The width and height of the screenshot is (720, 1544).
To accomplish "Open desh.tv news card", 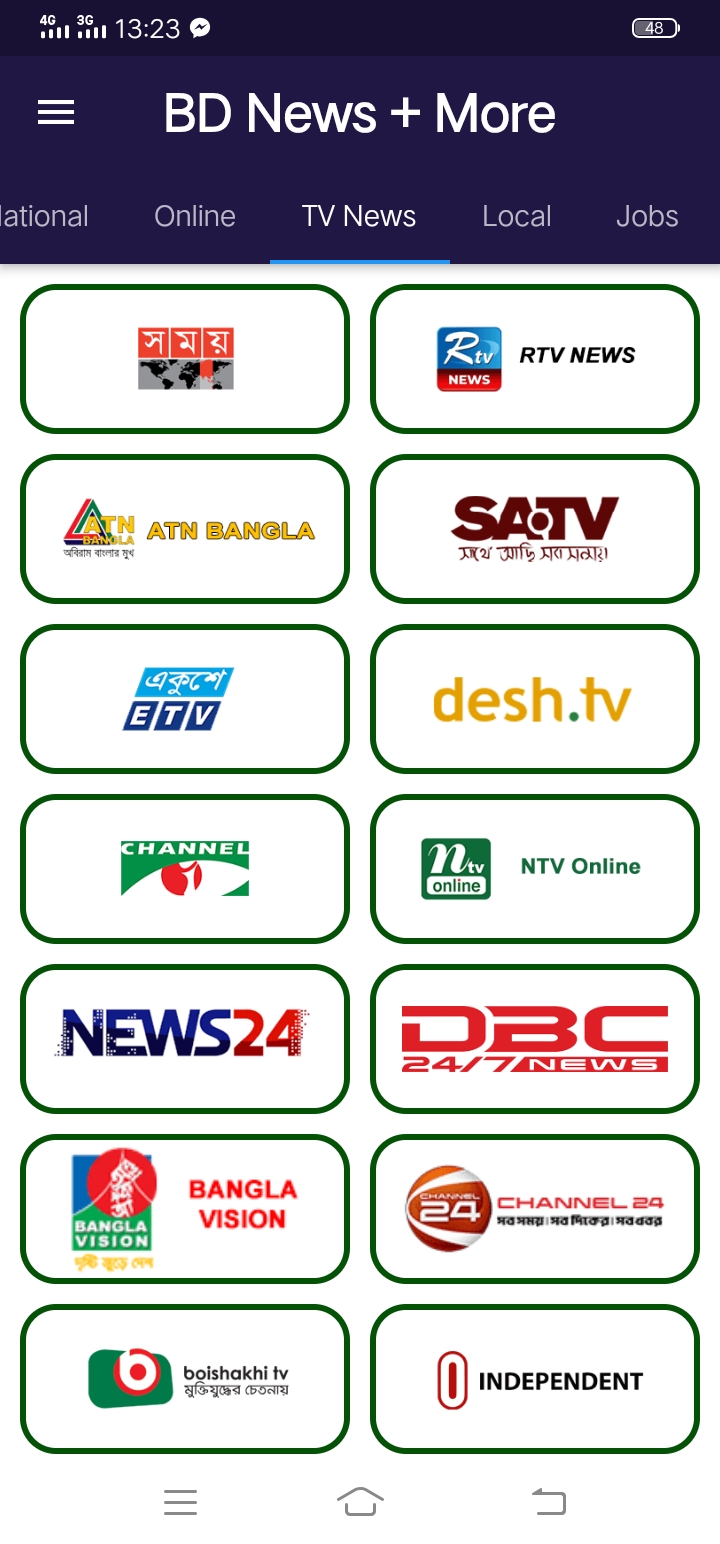I will pos(535,699).
